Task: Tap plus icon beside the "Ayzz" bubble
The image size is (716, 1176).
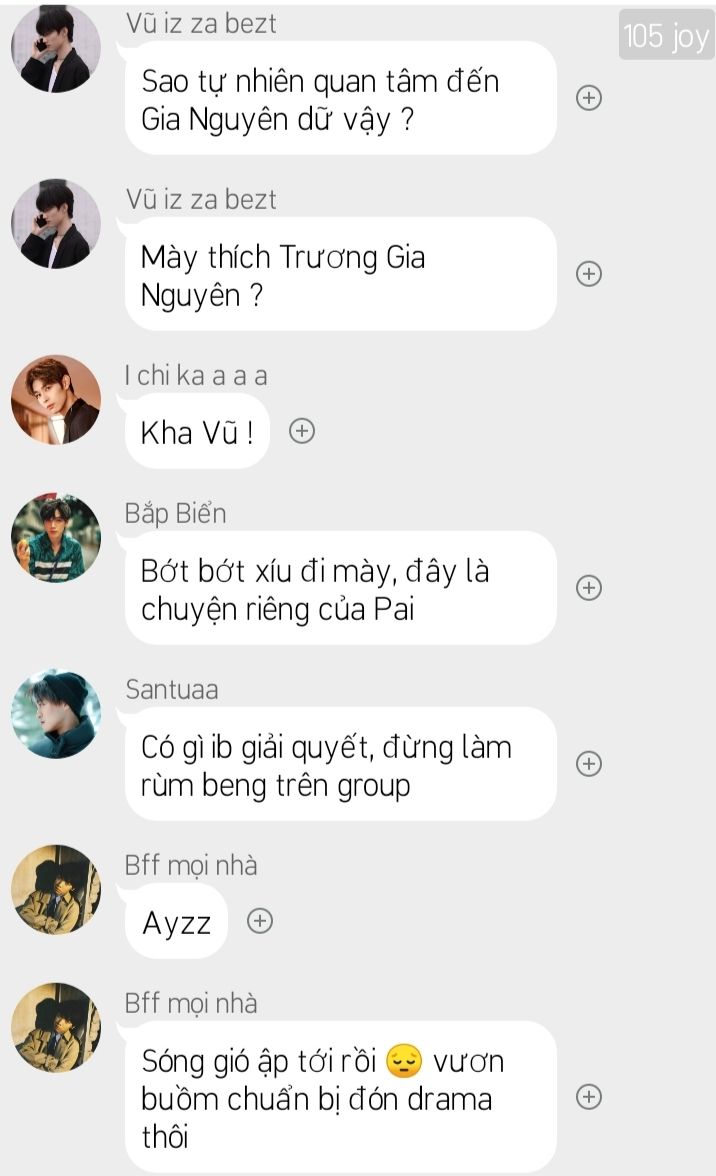Action: pos(260,921)
